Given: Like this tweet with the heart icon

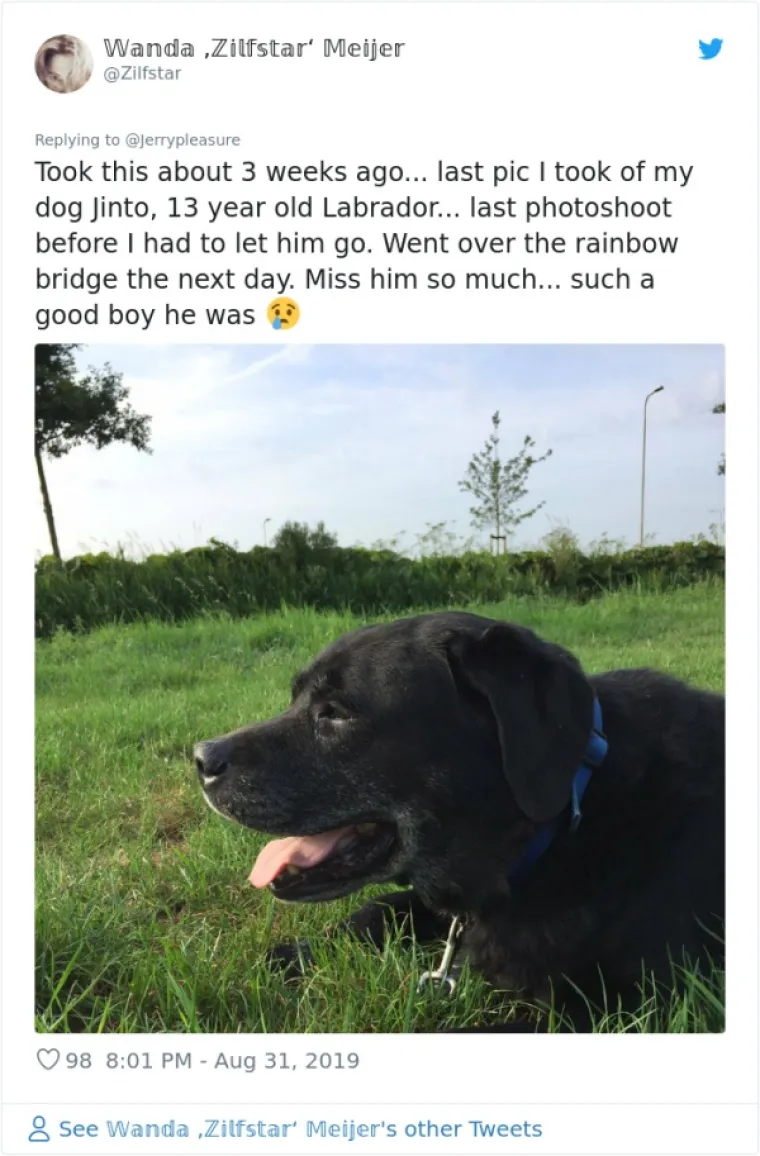Looking at the screenshot, I should pos(48,1060).
